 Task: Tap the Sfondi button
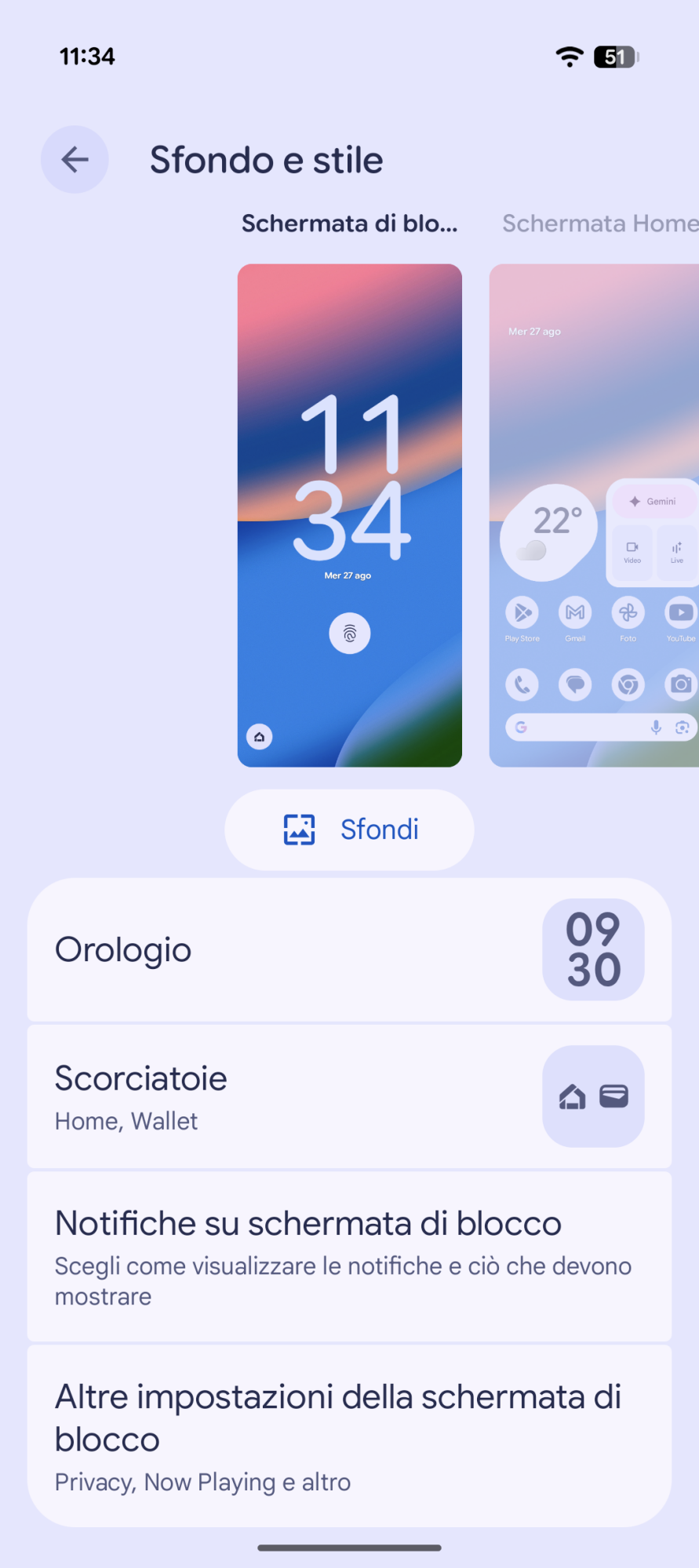pos(349,829)
